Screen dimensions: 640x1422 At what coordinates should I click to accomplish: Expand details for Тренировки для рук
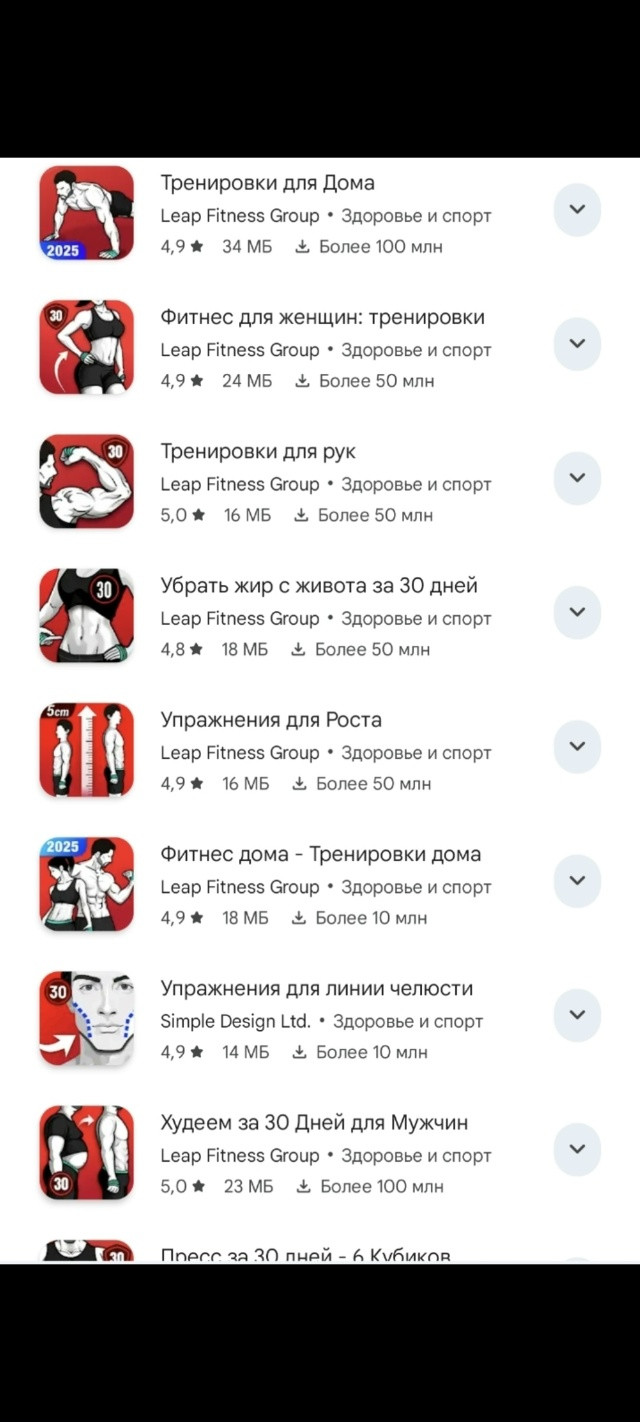[577, 478]
